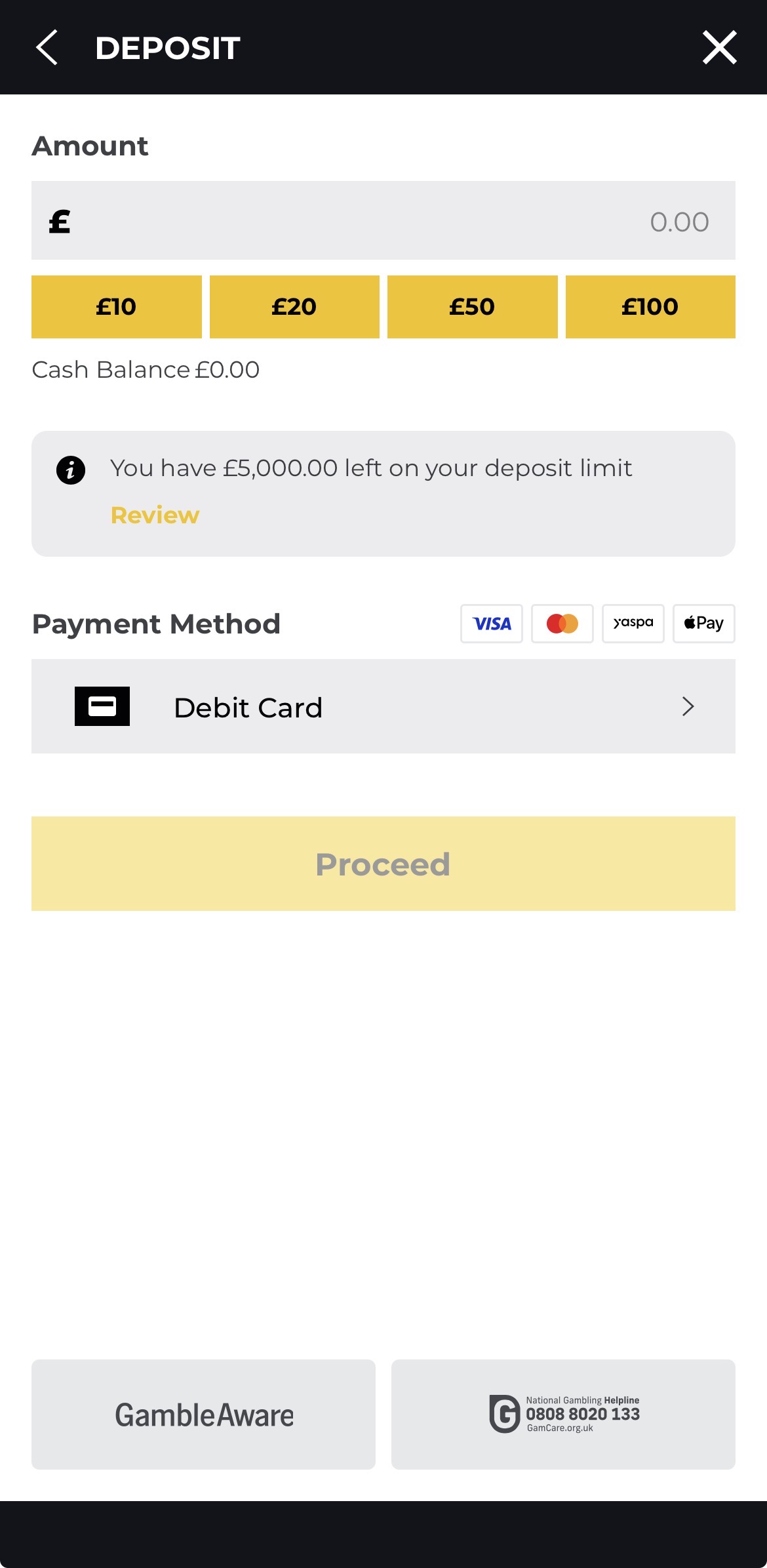Select the £10 deposit amount

[x=117, y=306]
